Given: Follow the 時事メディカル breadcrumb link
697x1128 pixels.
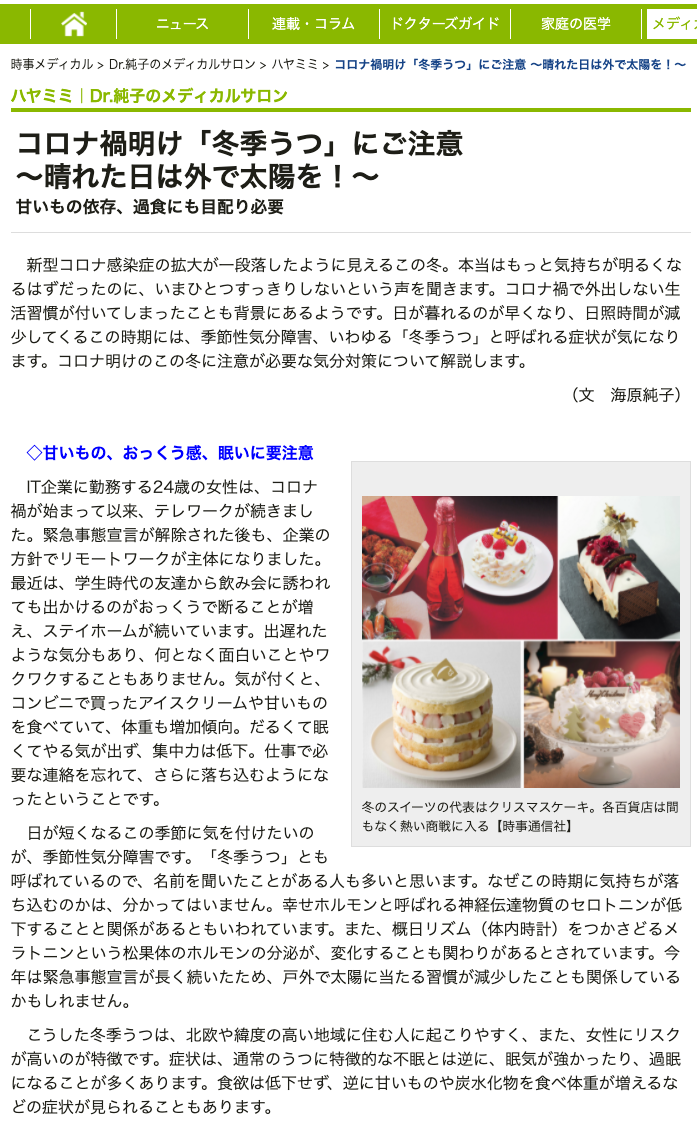Looking at the screenshot, I should coord(52,64).
